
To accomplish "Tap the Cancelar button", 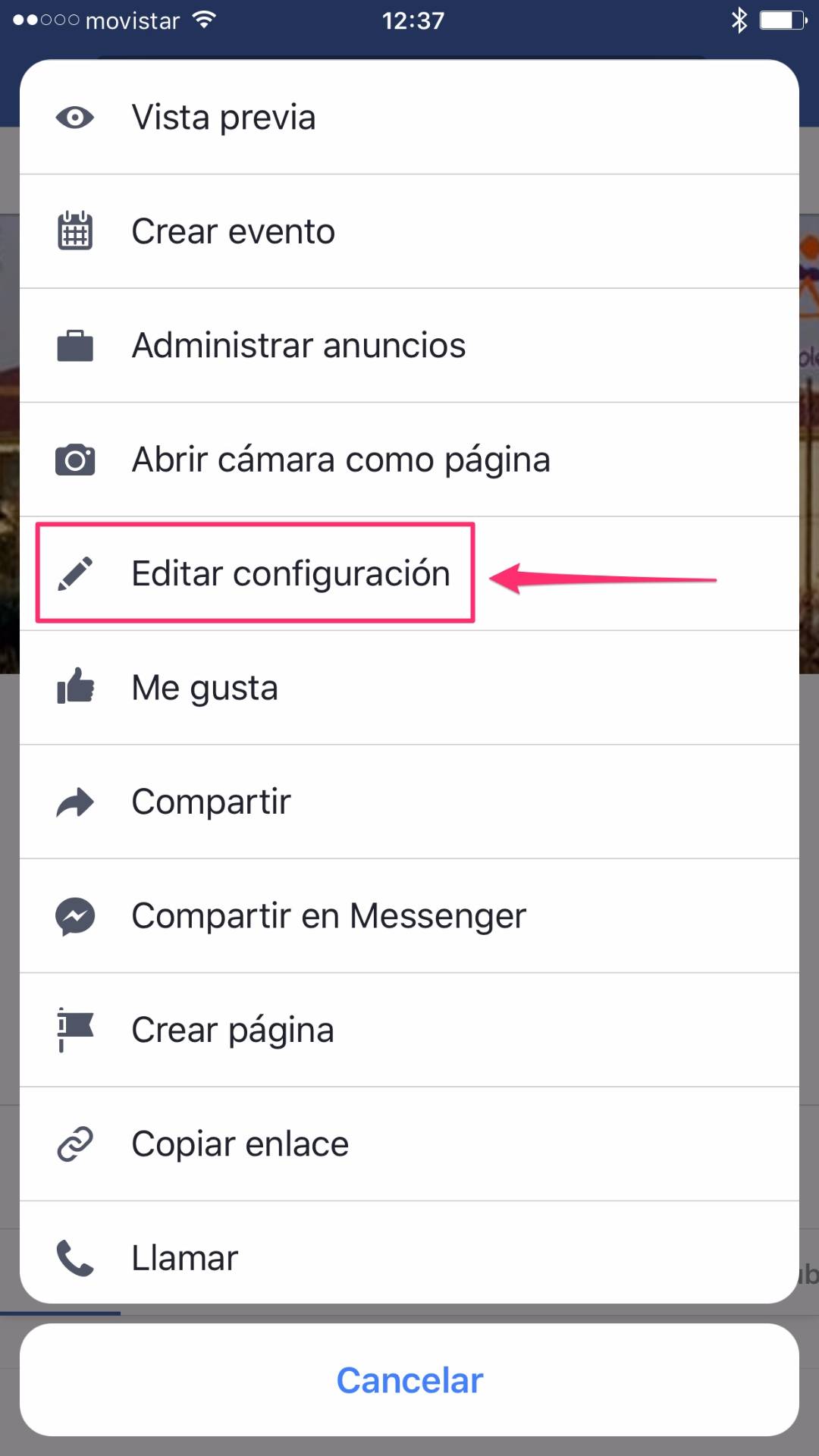I will click(409, 1380).
